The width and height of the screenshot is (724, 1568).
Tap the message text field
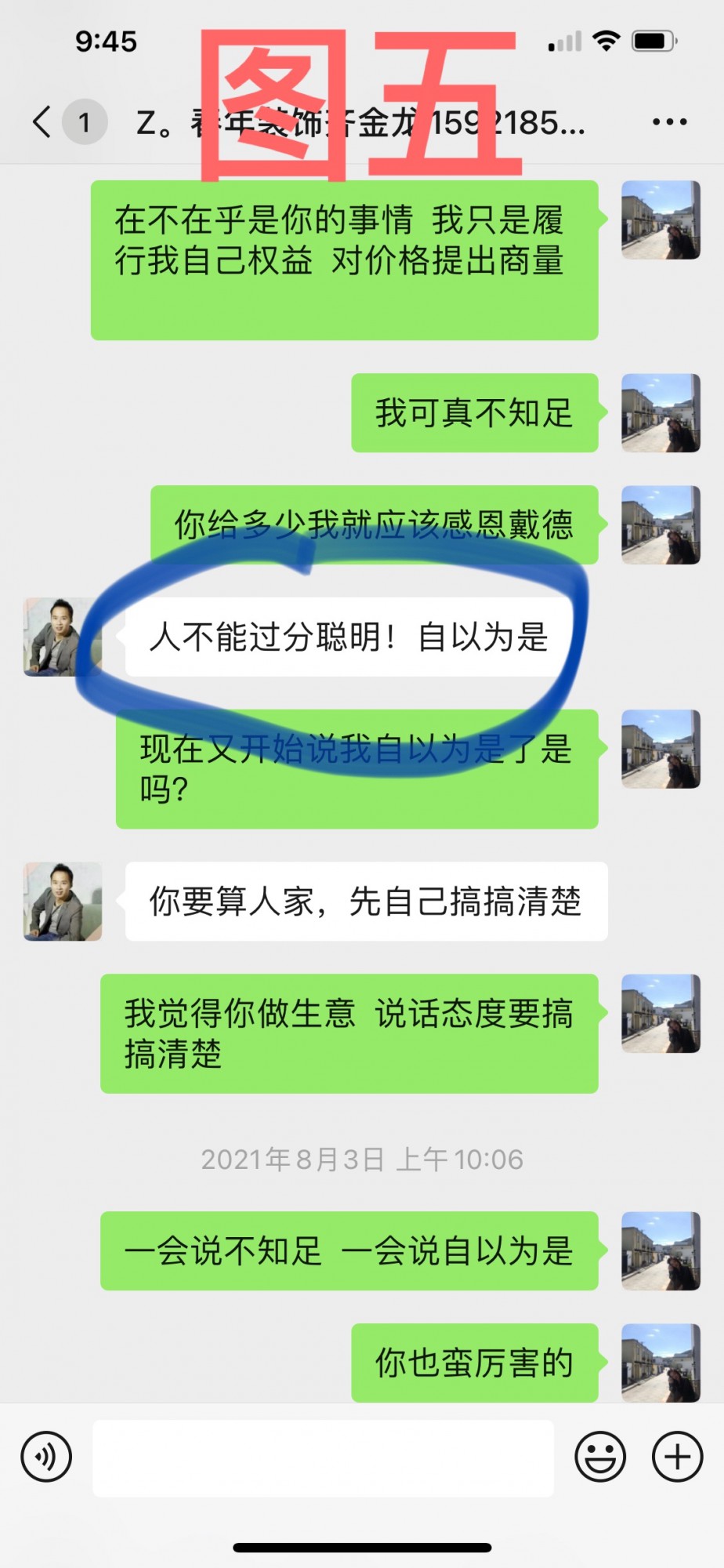click(323, 1457)
